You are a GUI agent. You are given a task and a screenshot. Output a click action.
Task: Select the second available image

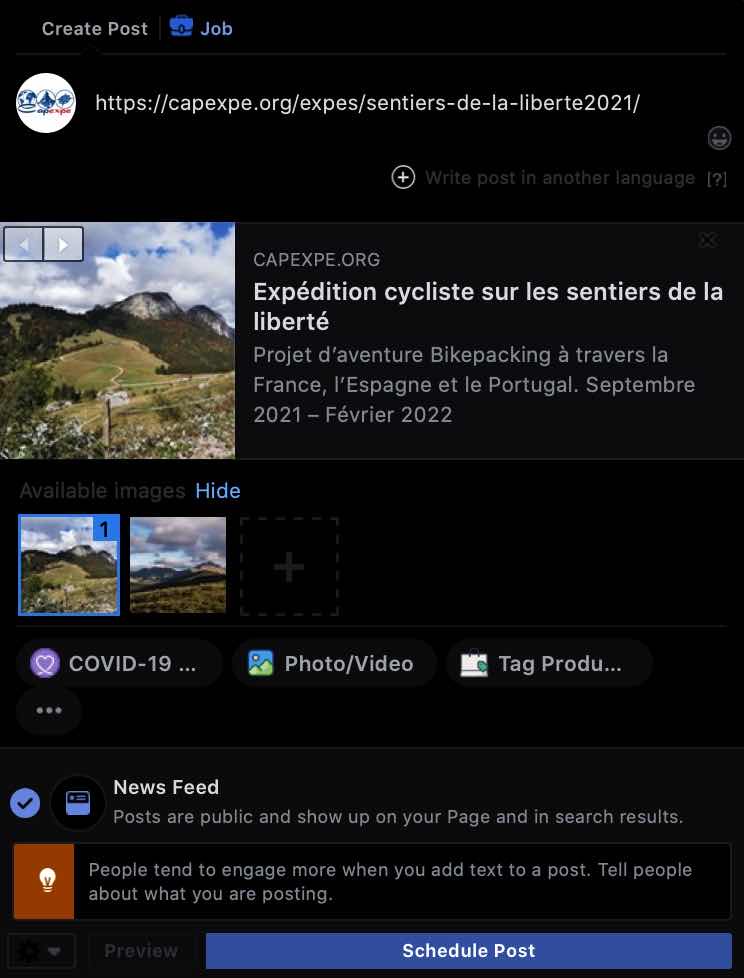coord(178,564)
